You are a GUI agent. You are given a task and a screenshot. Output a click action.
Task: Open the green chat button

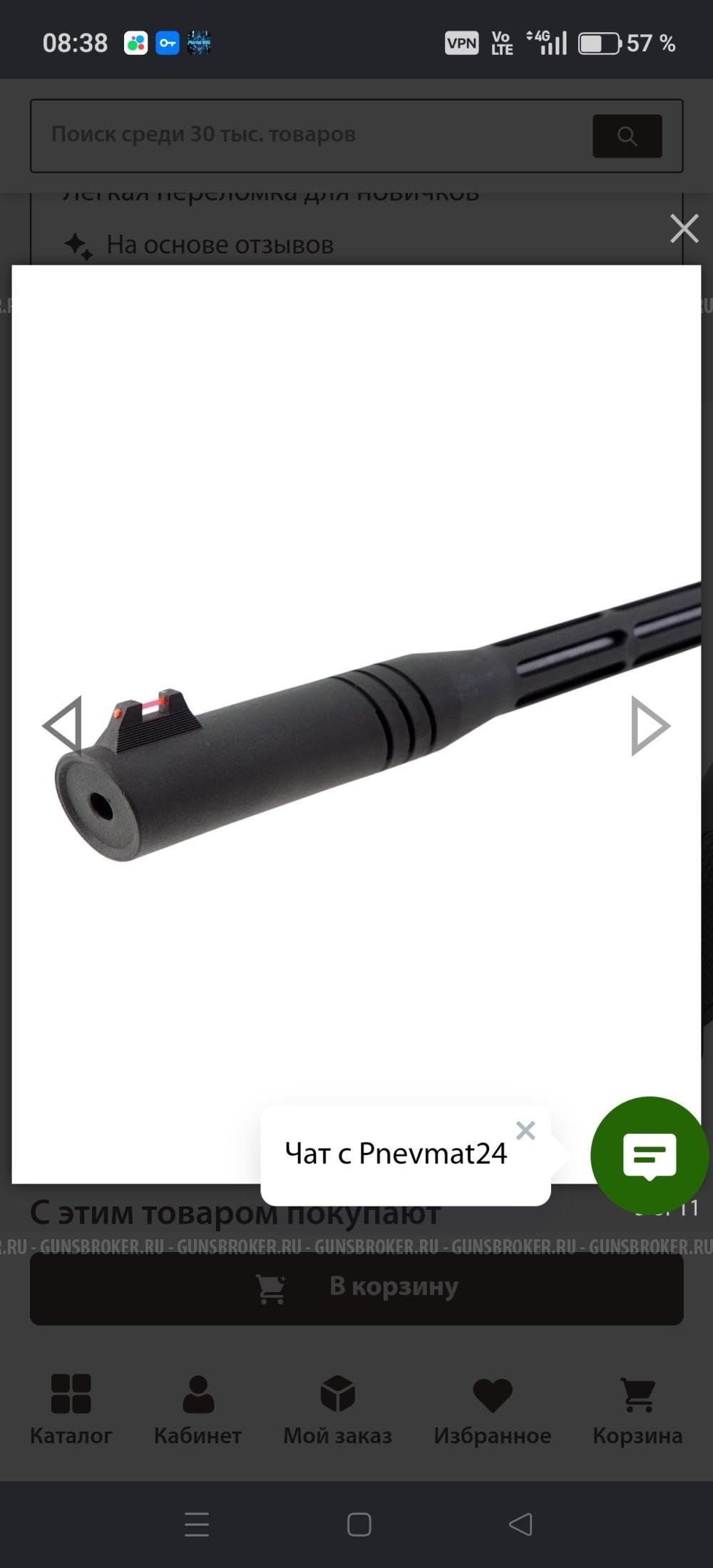[649, 1154]
